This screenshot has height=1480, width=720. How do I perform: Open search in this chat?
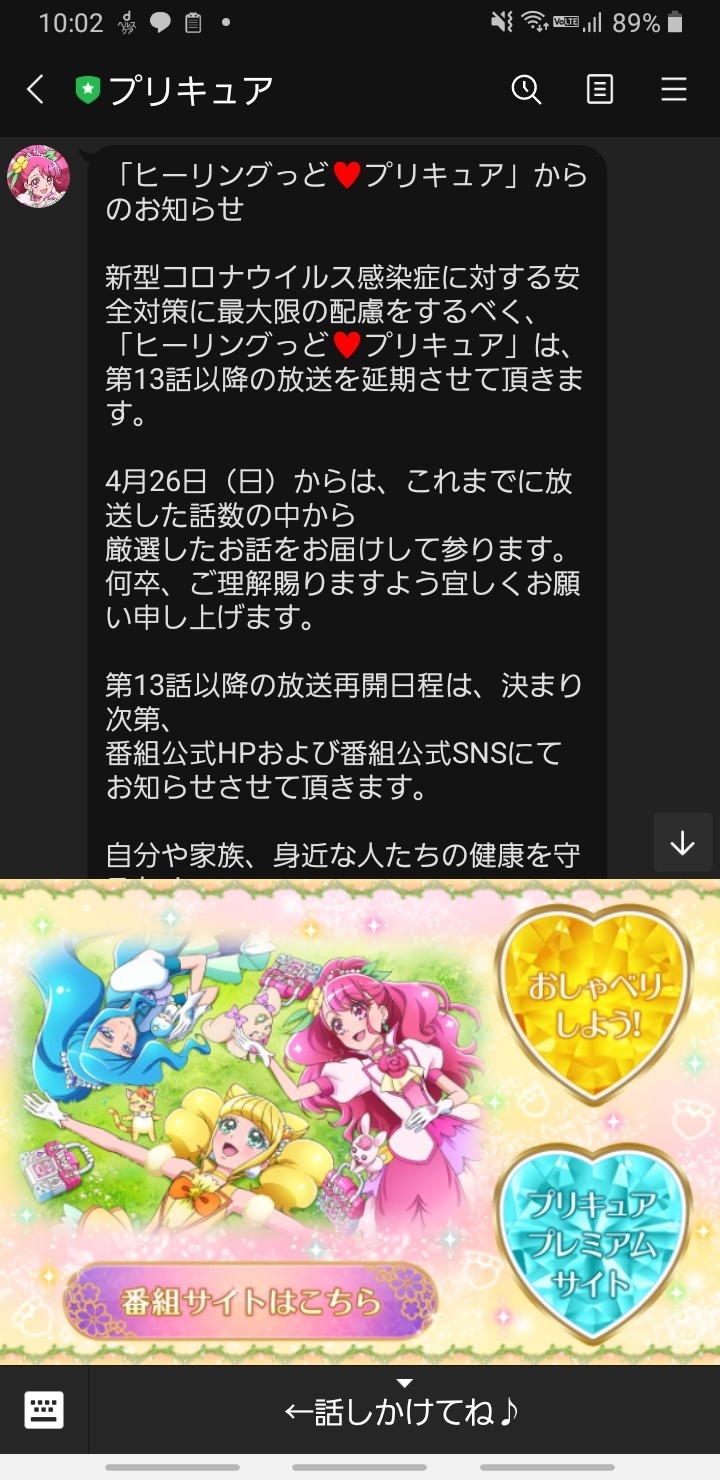(526, 90)
